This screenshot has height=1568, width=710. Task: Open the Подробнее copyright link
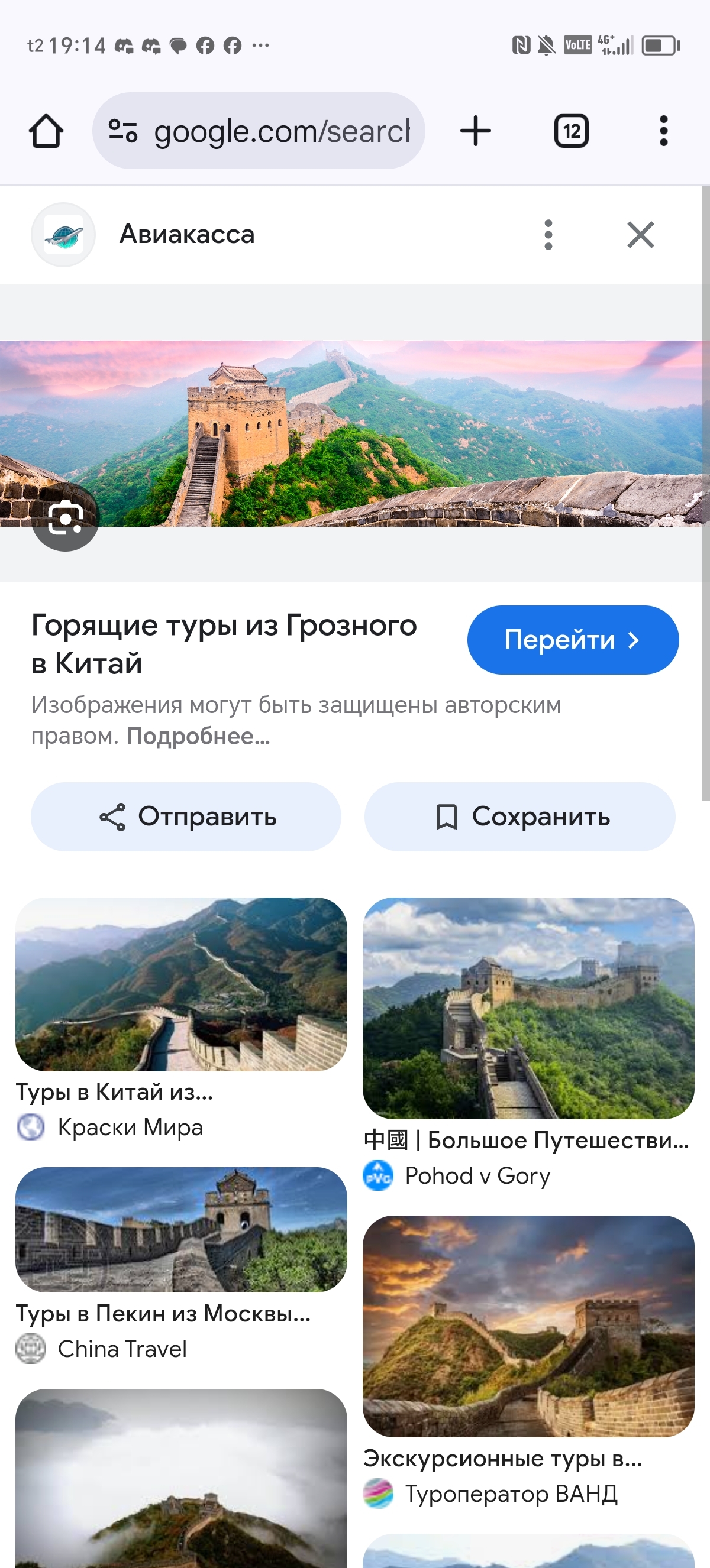click(x=198, y=737)
